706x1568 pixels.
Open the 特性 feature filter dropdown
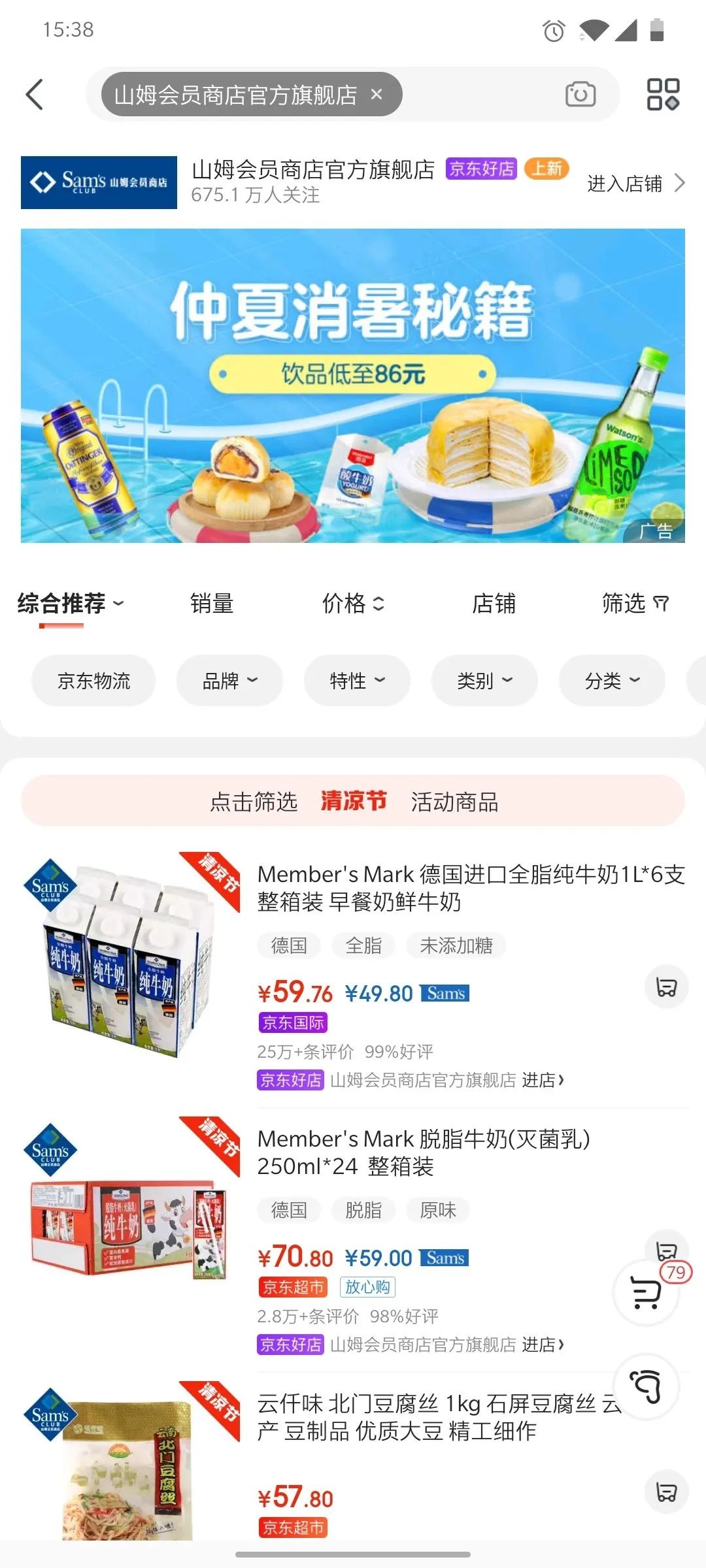356,680
